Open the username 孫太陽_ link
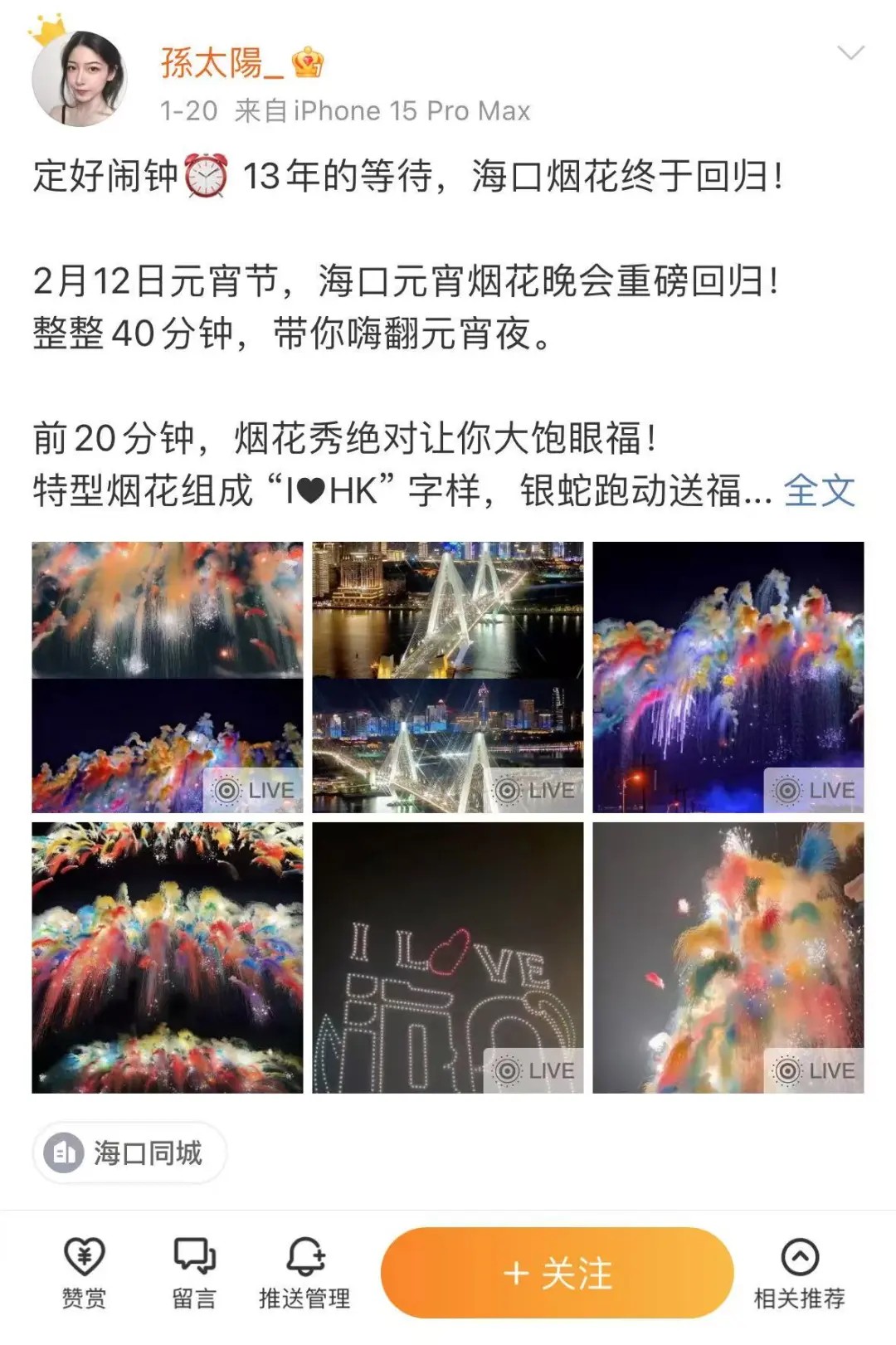 click(222, 63)
